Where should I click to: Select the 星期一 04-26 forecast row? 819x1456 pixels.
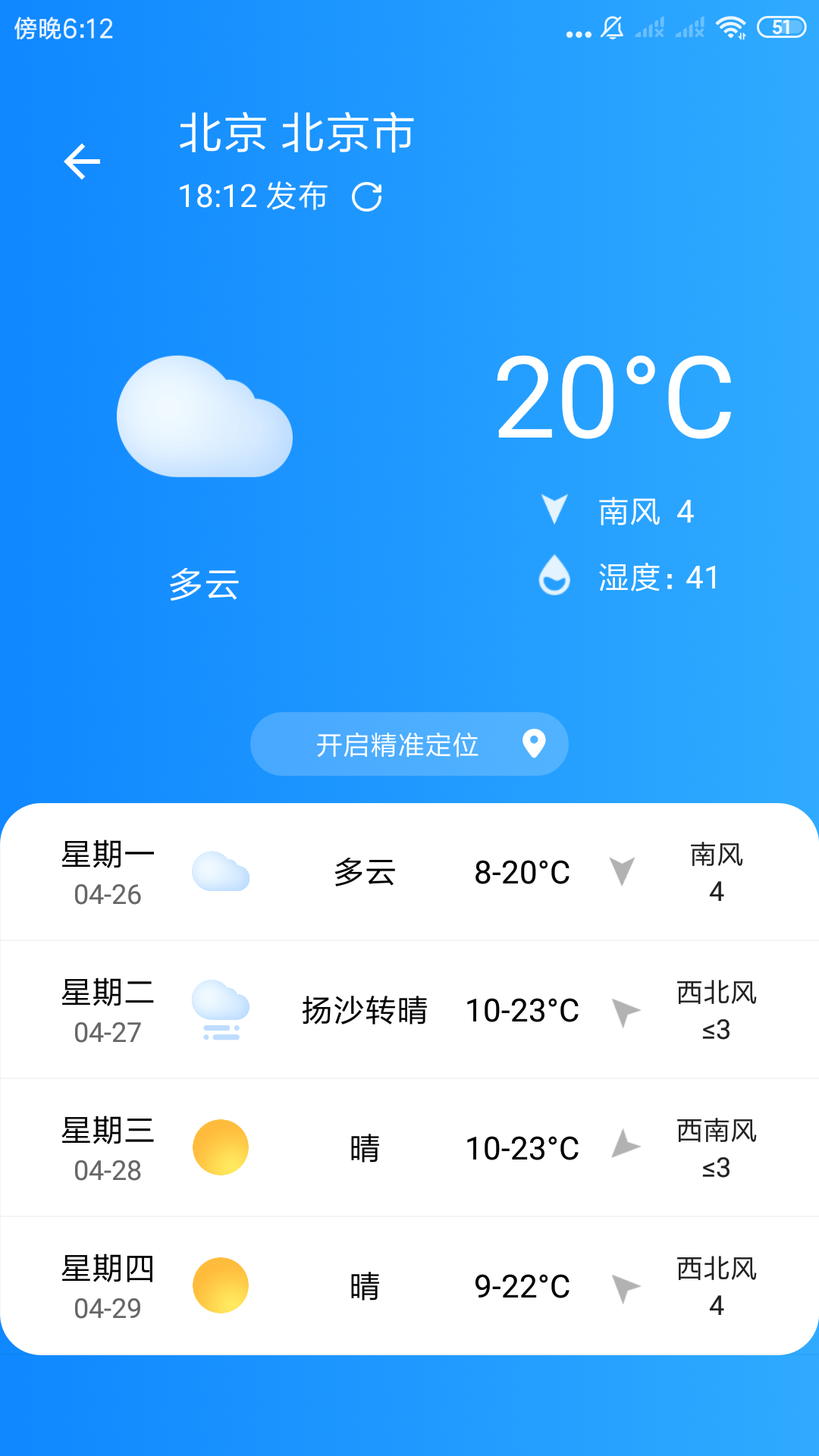409,872
